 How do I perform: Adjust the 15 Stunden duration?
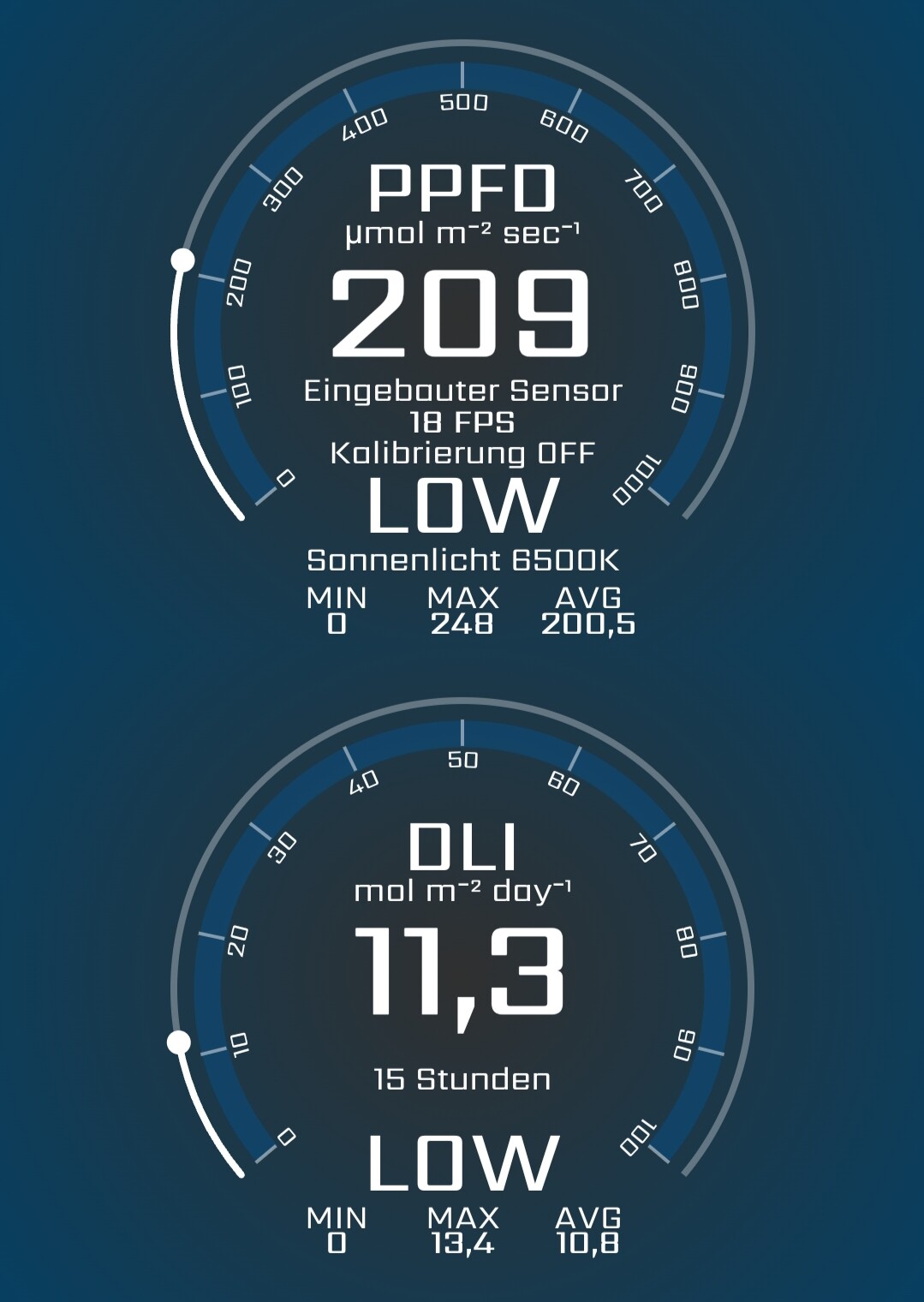[x=462, y=1079]
